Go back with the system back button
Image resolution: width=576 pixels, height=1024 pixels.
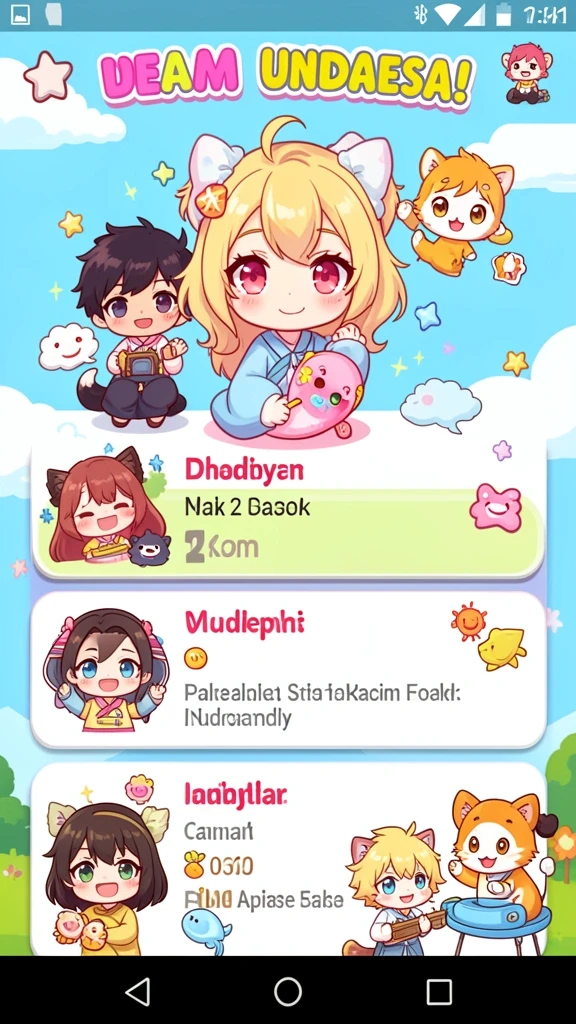pos(138,991)
